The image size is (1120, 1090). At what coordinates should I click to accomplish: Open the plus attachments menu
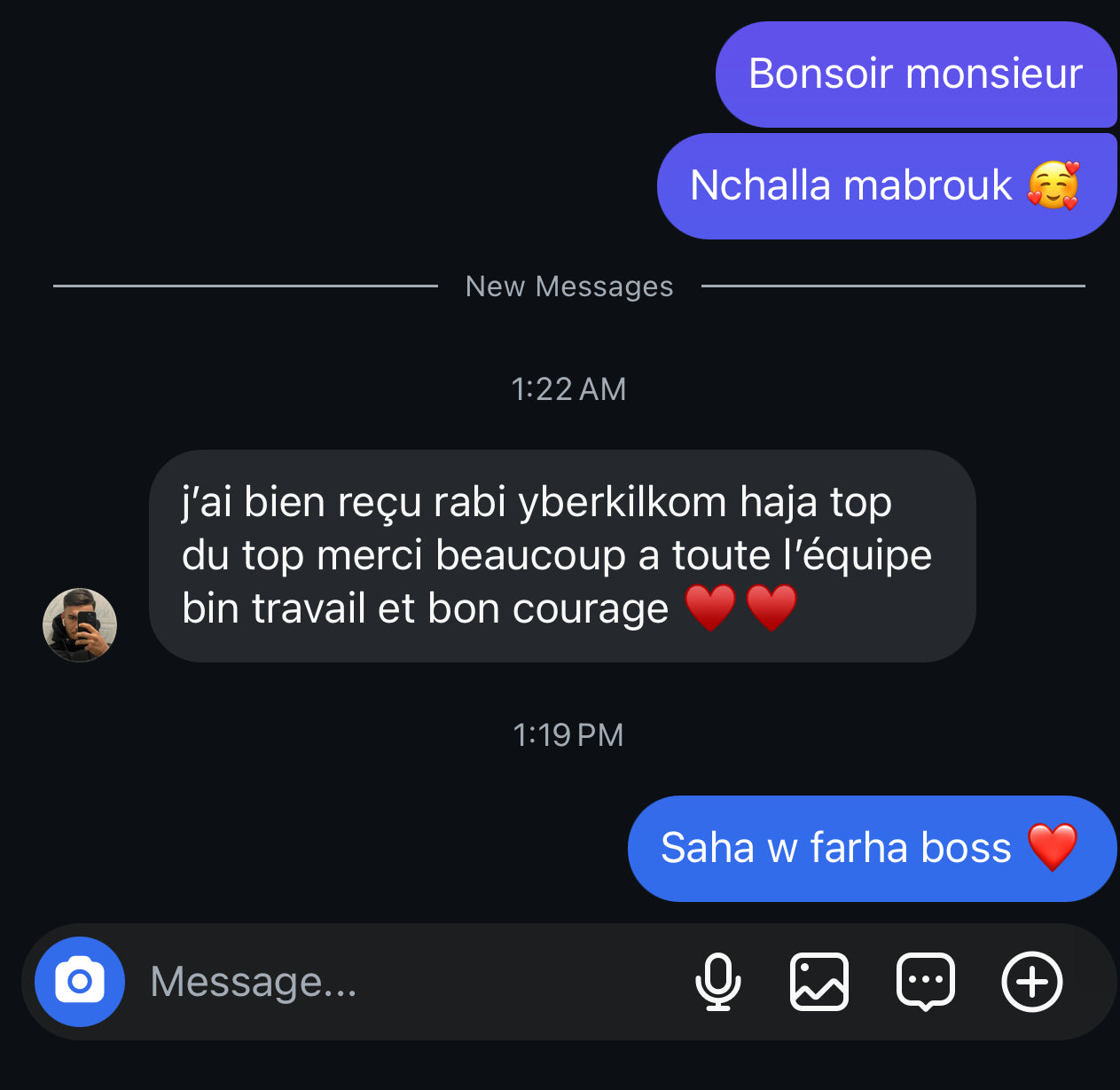tap(1031, 982)
